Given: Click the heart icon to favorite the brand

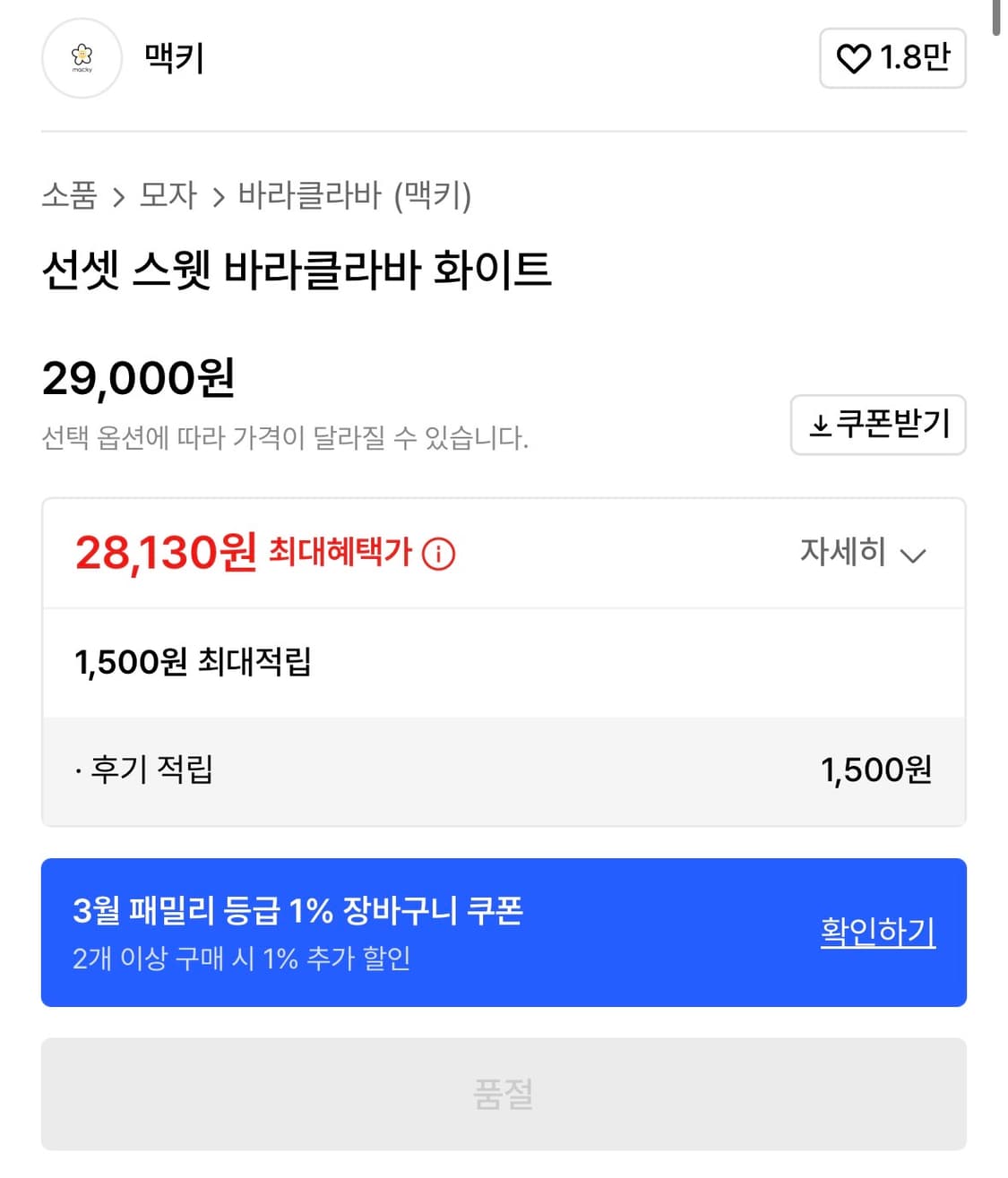Looking at the screenshot, I should [852, 58].
